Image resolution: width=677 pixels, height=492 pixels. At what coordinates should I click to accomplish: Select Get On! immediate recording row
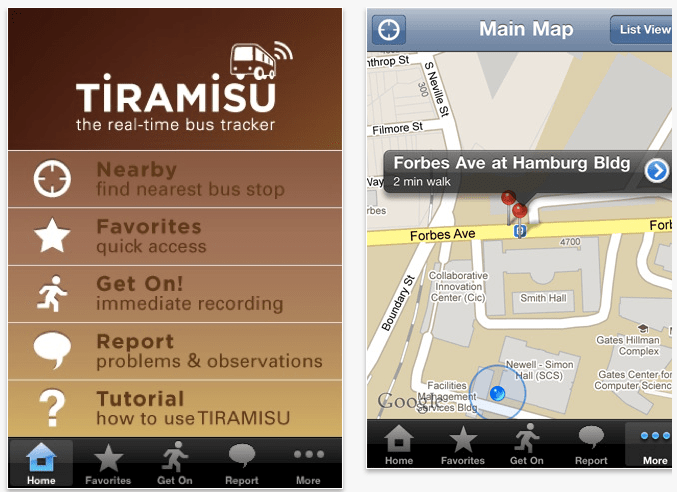174,293
